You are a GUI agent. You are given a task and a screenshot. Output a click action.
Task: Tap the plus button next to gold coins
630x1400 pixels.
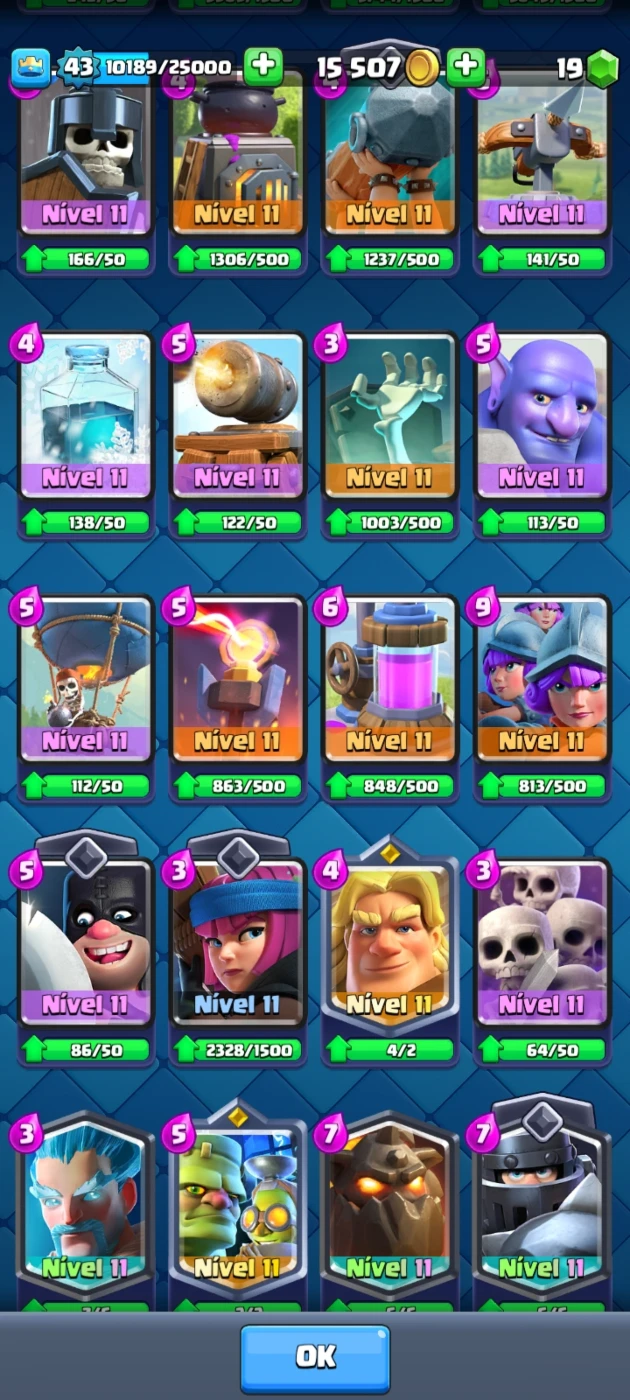click(x=465, y=67)
